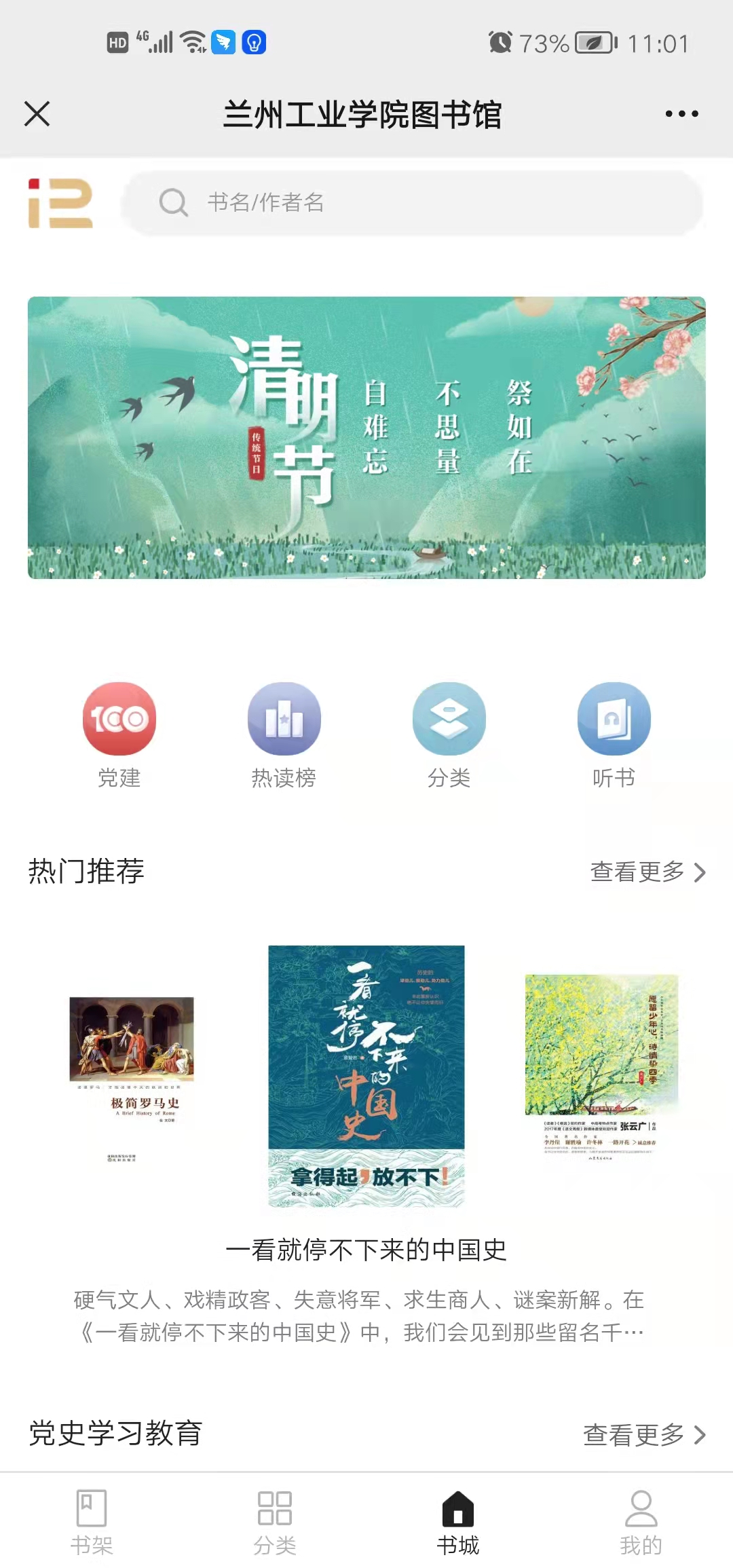Viewport: 733px width, 1568px height.
Task: Open the 党建 section
Action: (x=119, y=733)
